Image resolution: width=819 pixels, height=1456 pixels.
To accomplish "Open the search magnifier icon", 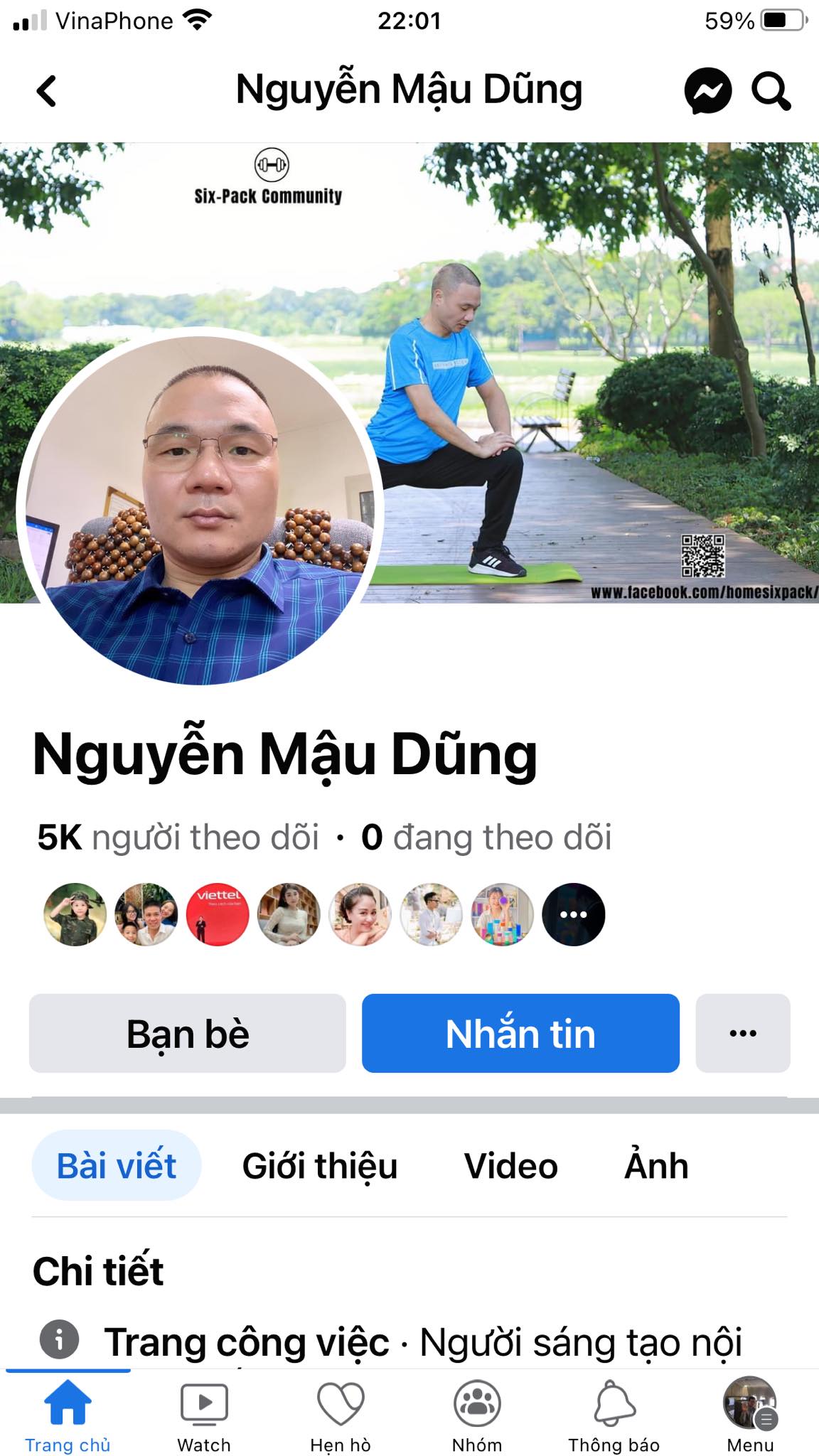I will click(x=771, y=91).
